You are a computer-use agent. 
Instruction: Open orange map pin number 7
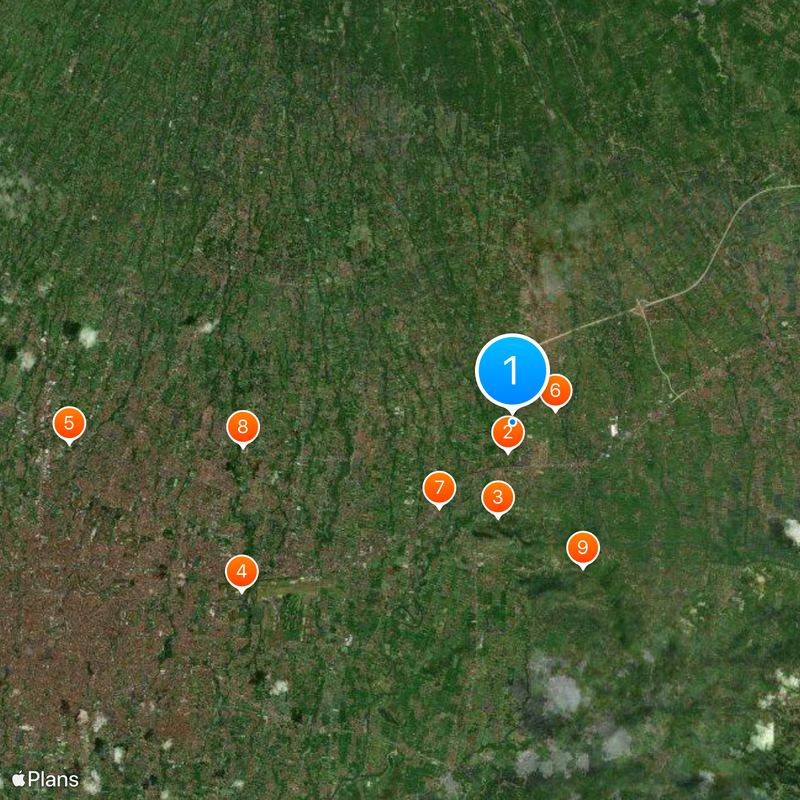coord(439,488)
